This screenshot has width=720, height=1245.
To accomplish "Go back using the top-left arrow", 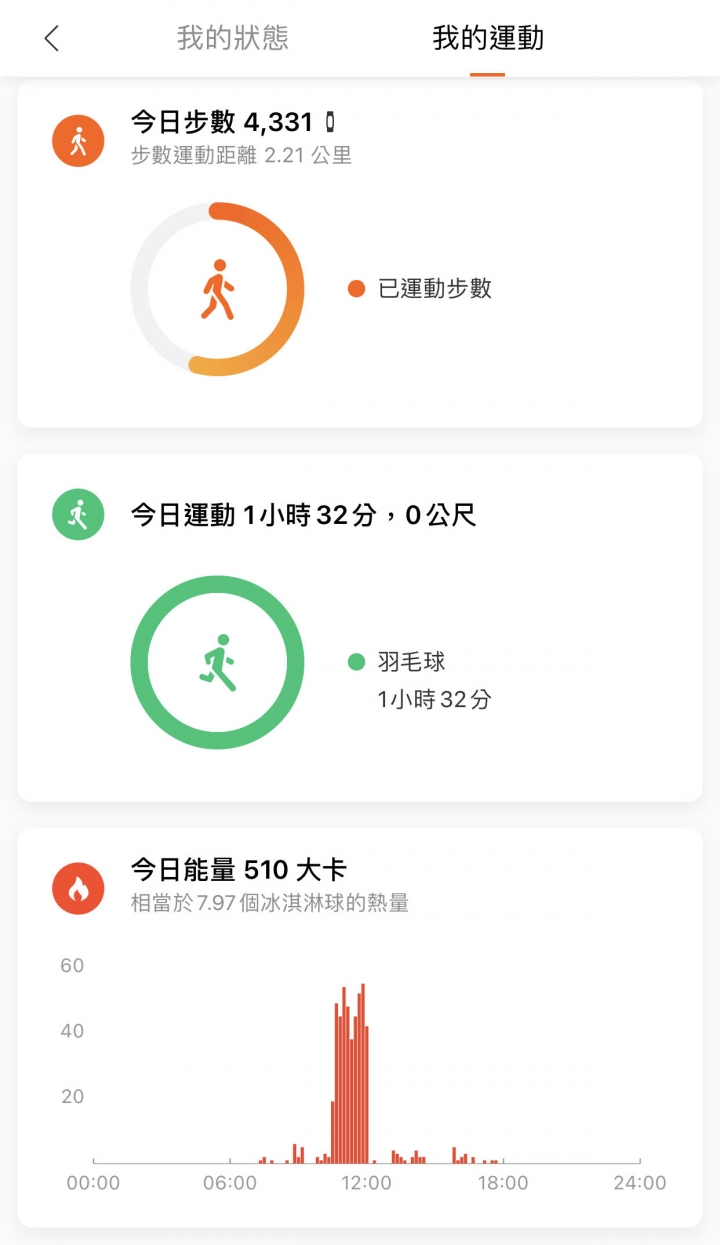I will click(x=52, y=39).
